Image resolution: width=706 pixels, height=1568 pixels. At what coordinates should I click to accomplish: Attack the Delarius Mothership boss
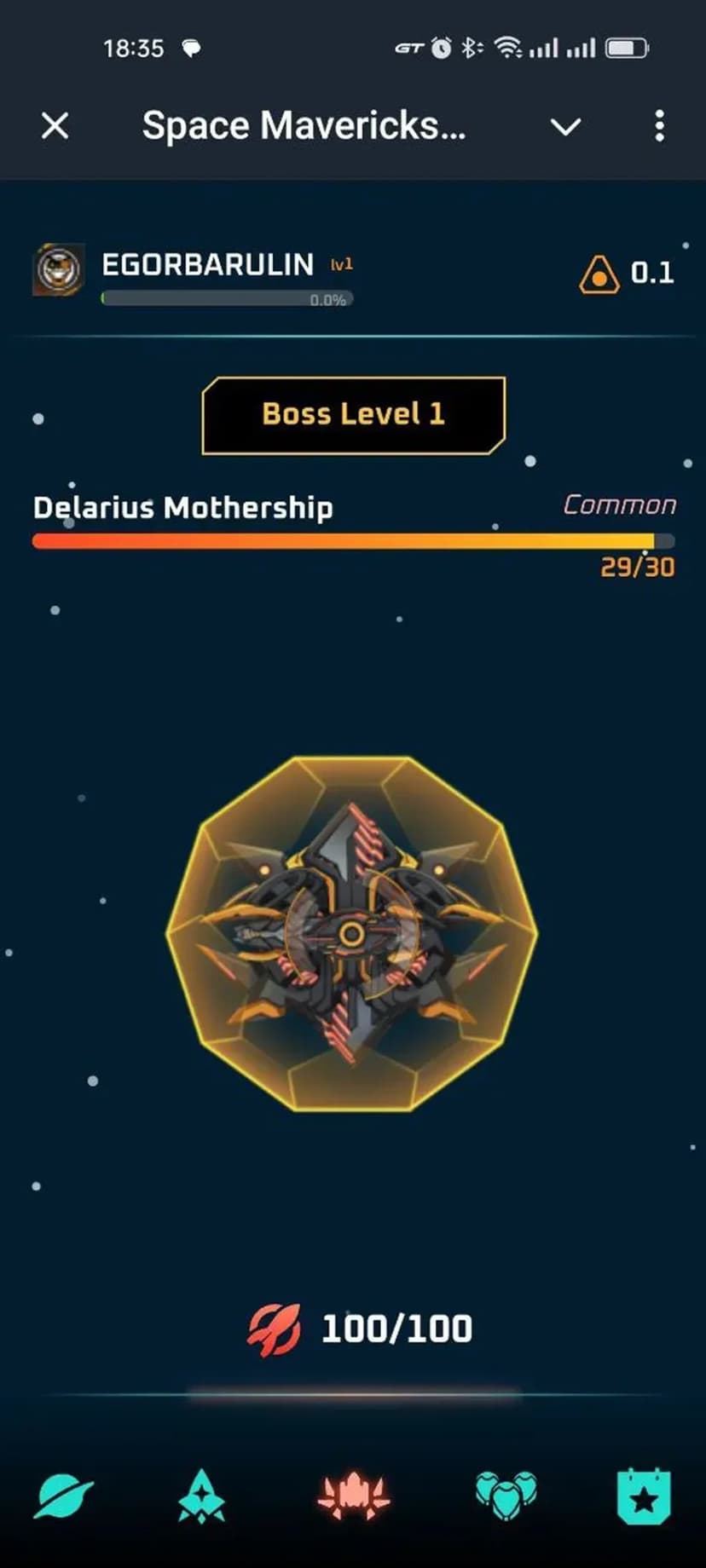351,933
